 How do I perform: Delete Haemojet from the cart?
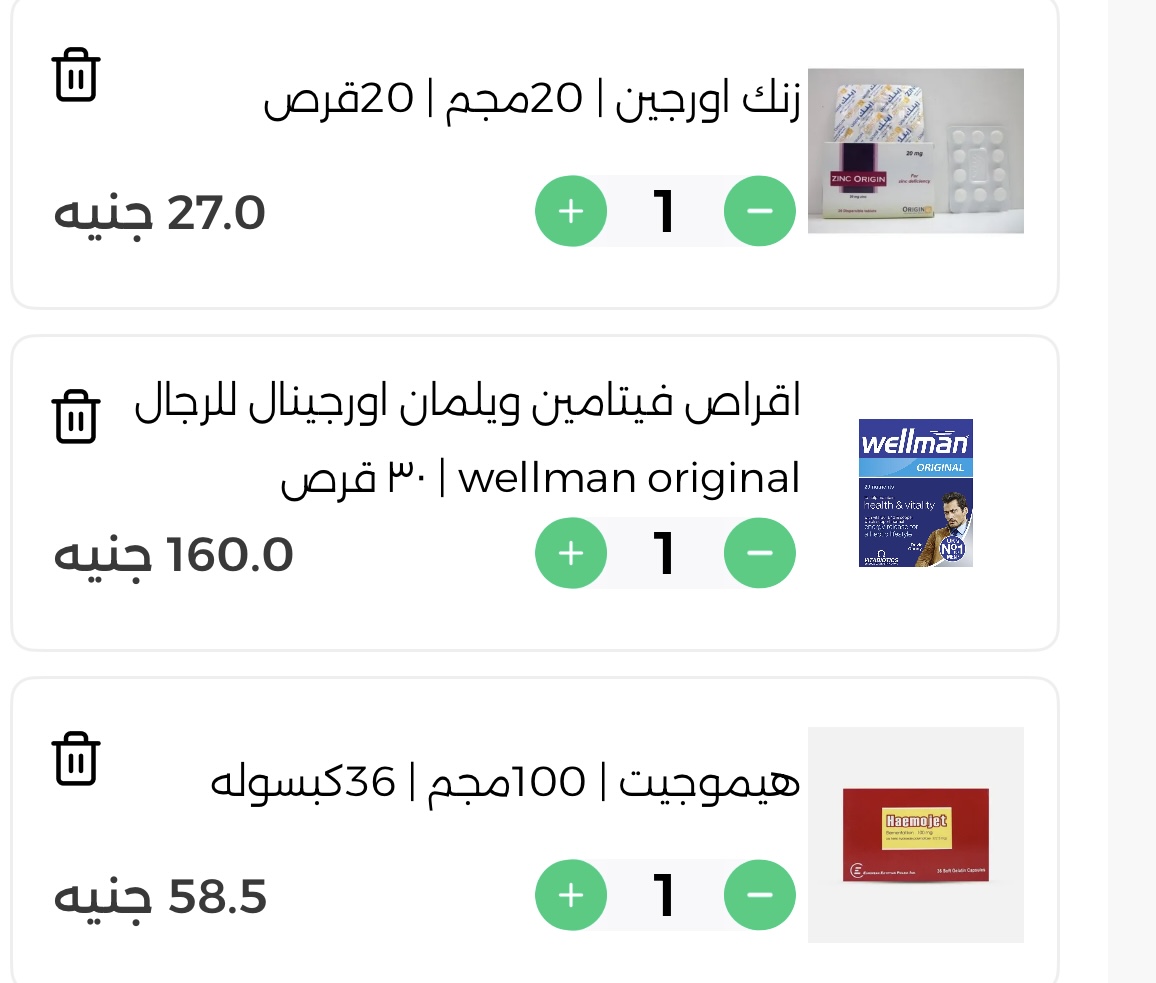pos(75,759)
